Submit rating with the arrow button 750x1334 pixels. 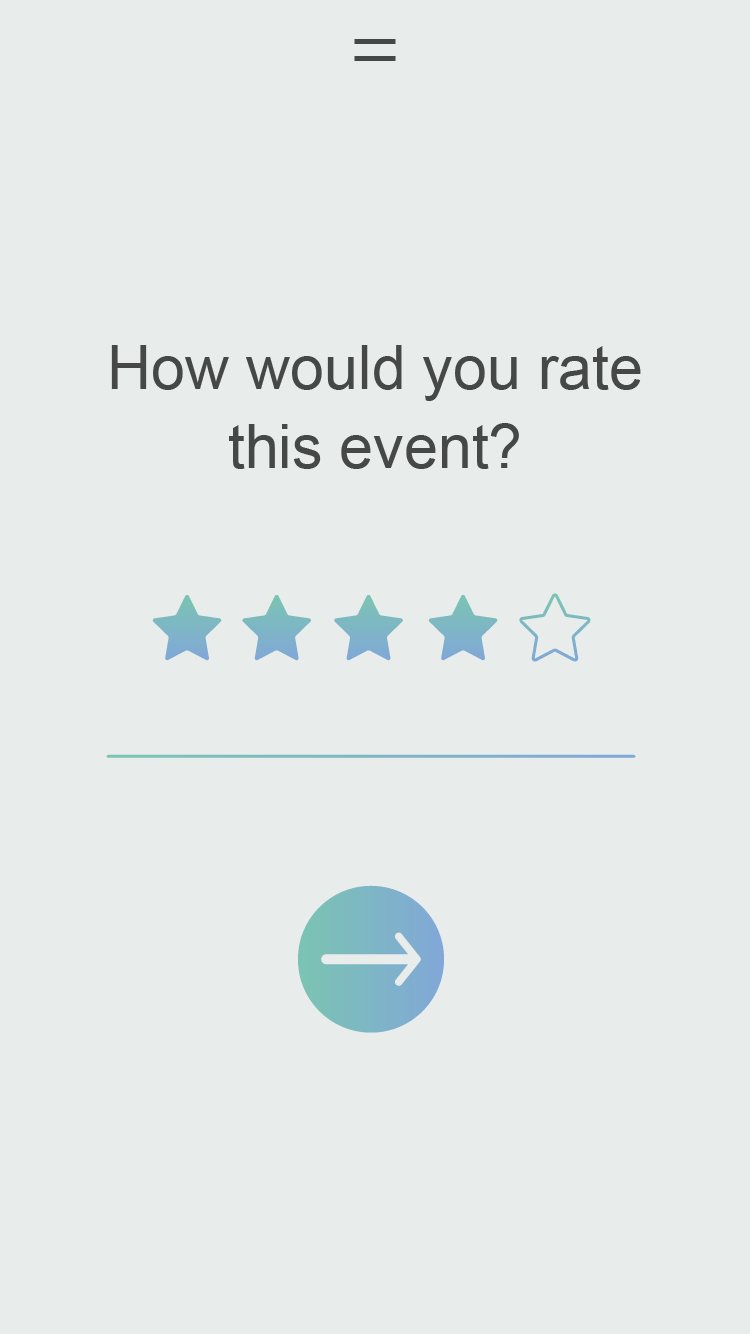pyautogui.click(x=371, y=959)
